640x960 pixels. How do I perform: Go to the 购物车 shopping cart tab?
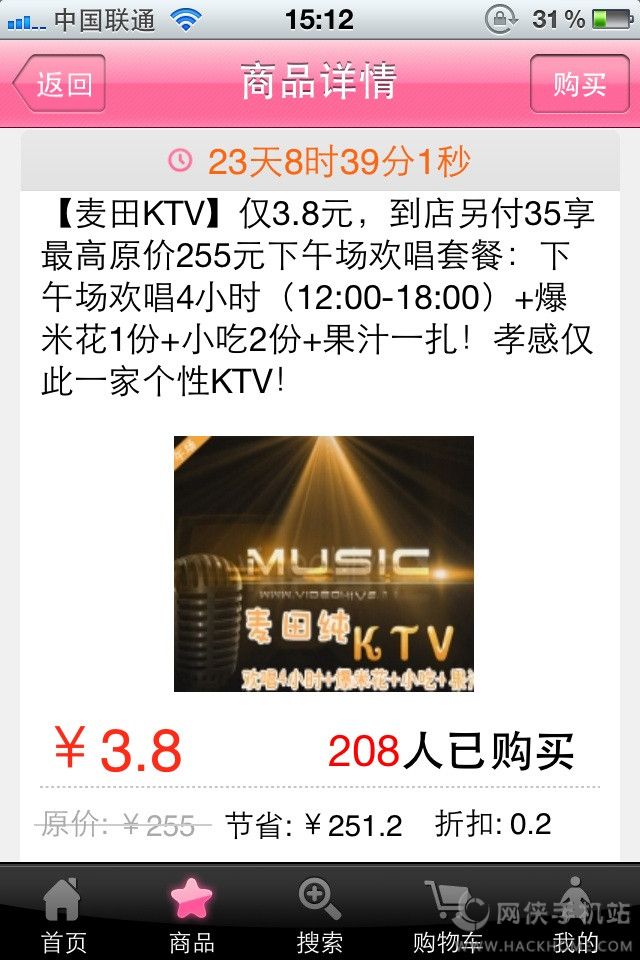(x=448, y=914)
